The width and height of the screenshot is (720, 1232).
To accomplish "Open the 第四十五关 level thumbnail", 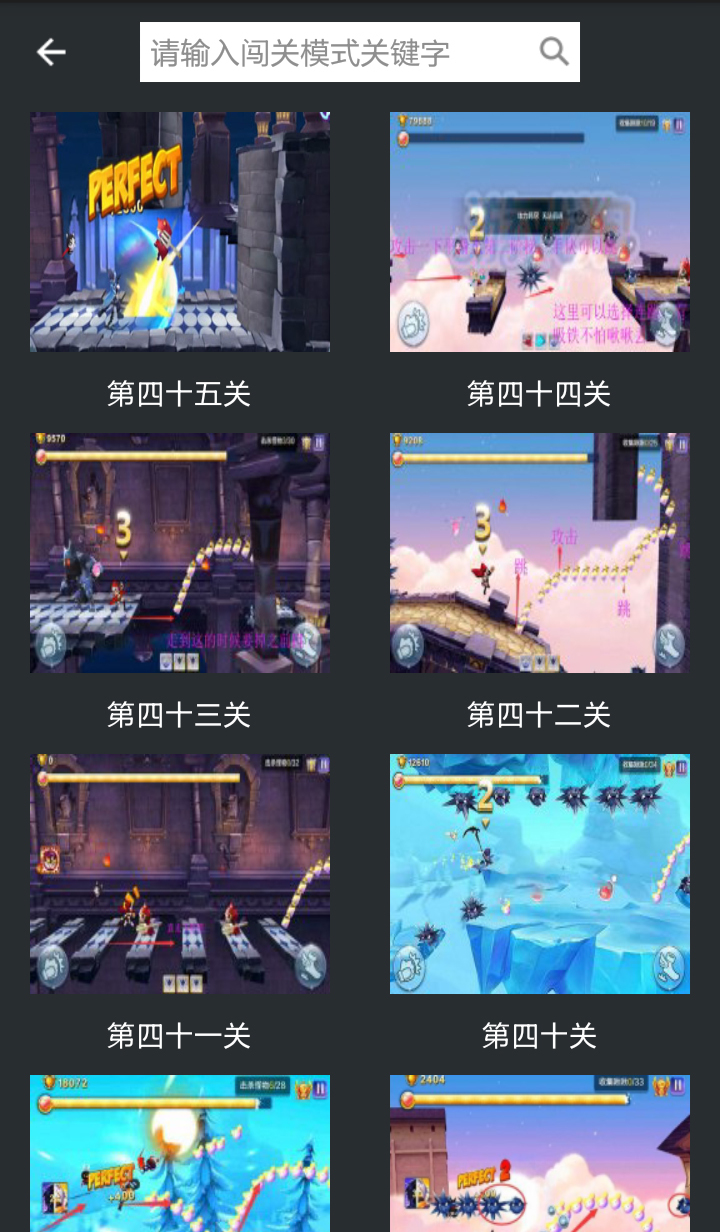I will click(x=179, y=230).
